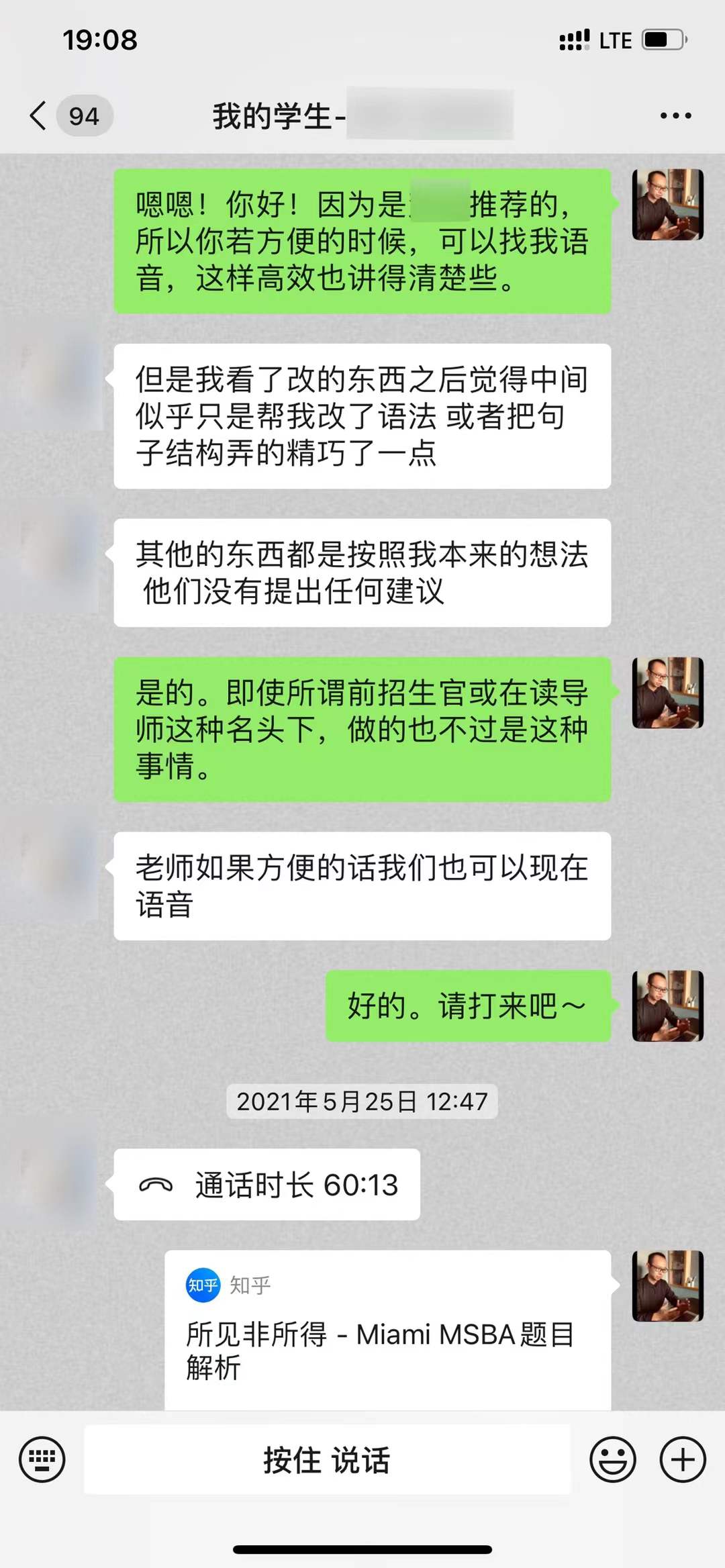
Task: Open the chat info three-dots menu
Action: coord(675,115)
